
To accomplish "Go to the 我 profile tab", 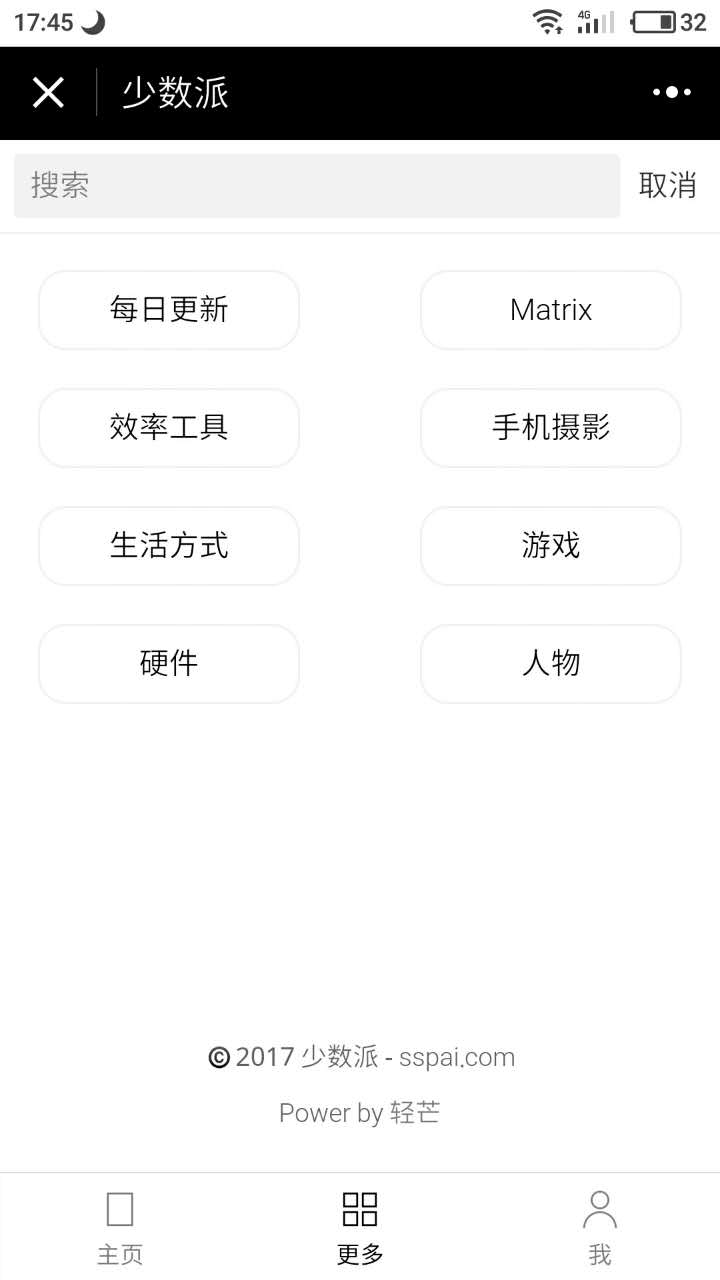I will coord(600,1226).
